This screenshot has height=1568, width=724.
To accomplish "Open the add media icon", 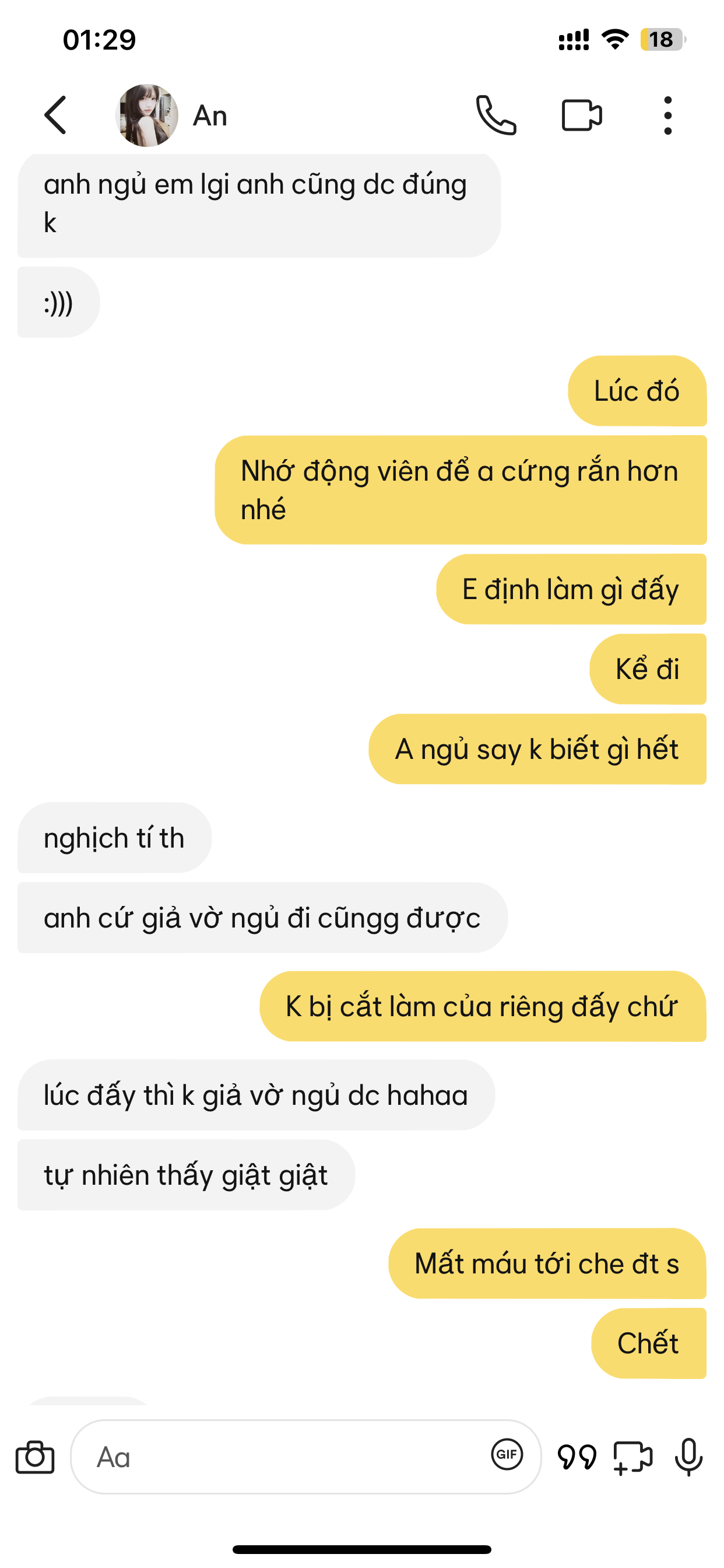I will (x=632, y=1457).
